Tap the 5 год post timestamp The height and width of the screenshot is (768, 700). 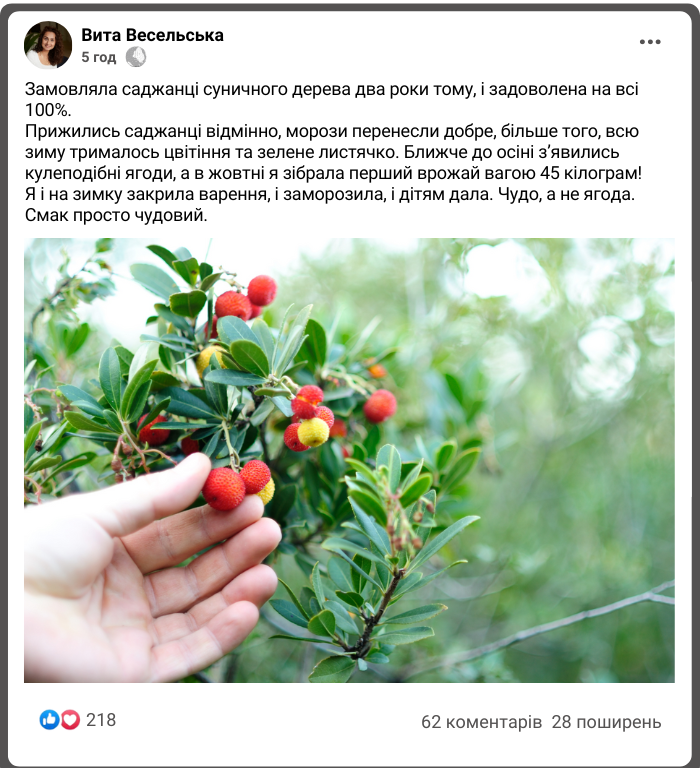point(98,57)
